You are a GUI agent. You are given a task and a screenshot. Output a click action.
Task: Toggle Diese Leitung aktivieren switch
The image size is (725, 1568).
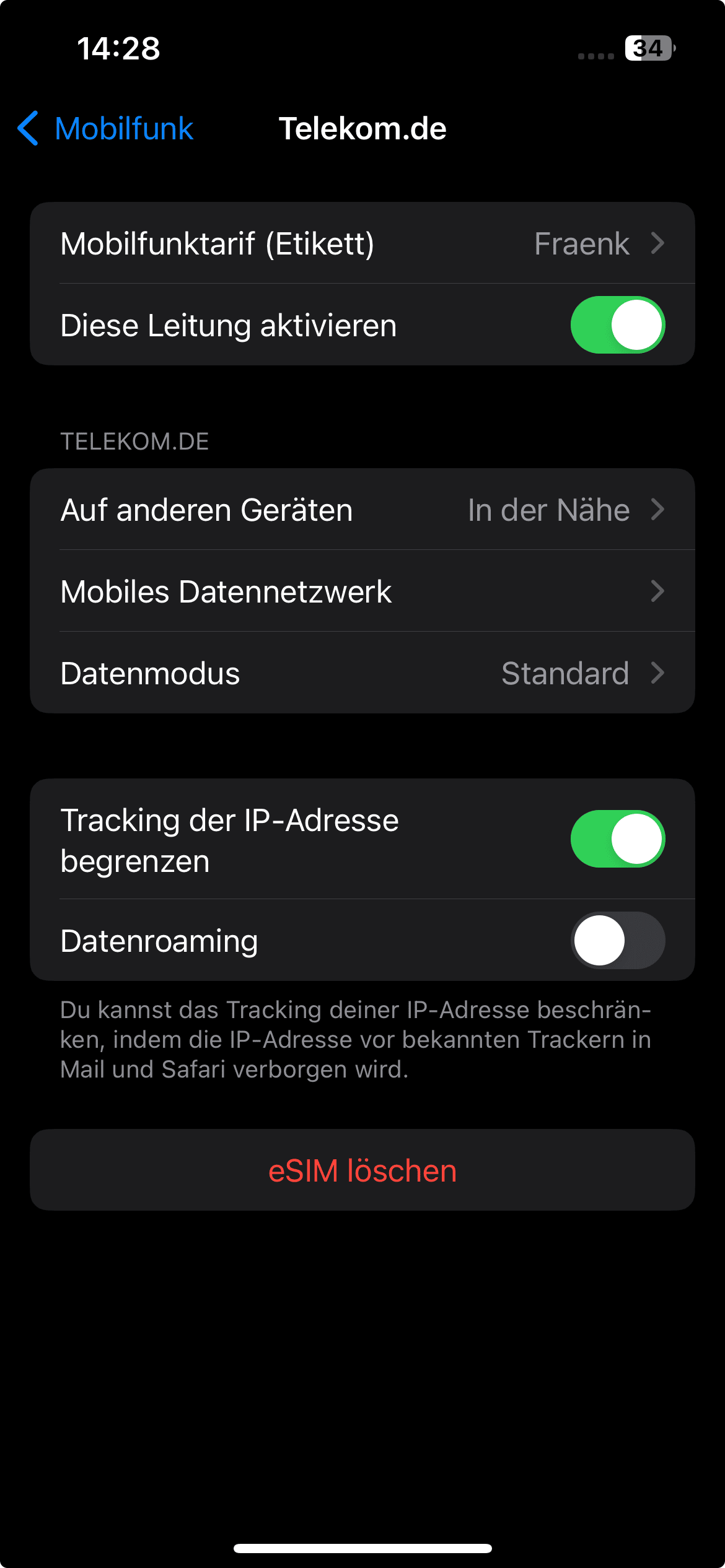click(617, 325)
